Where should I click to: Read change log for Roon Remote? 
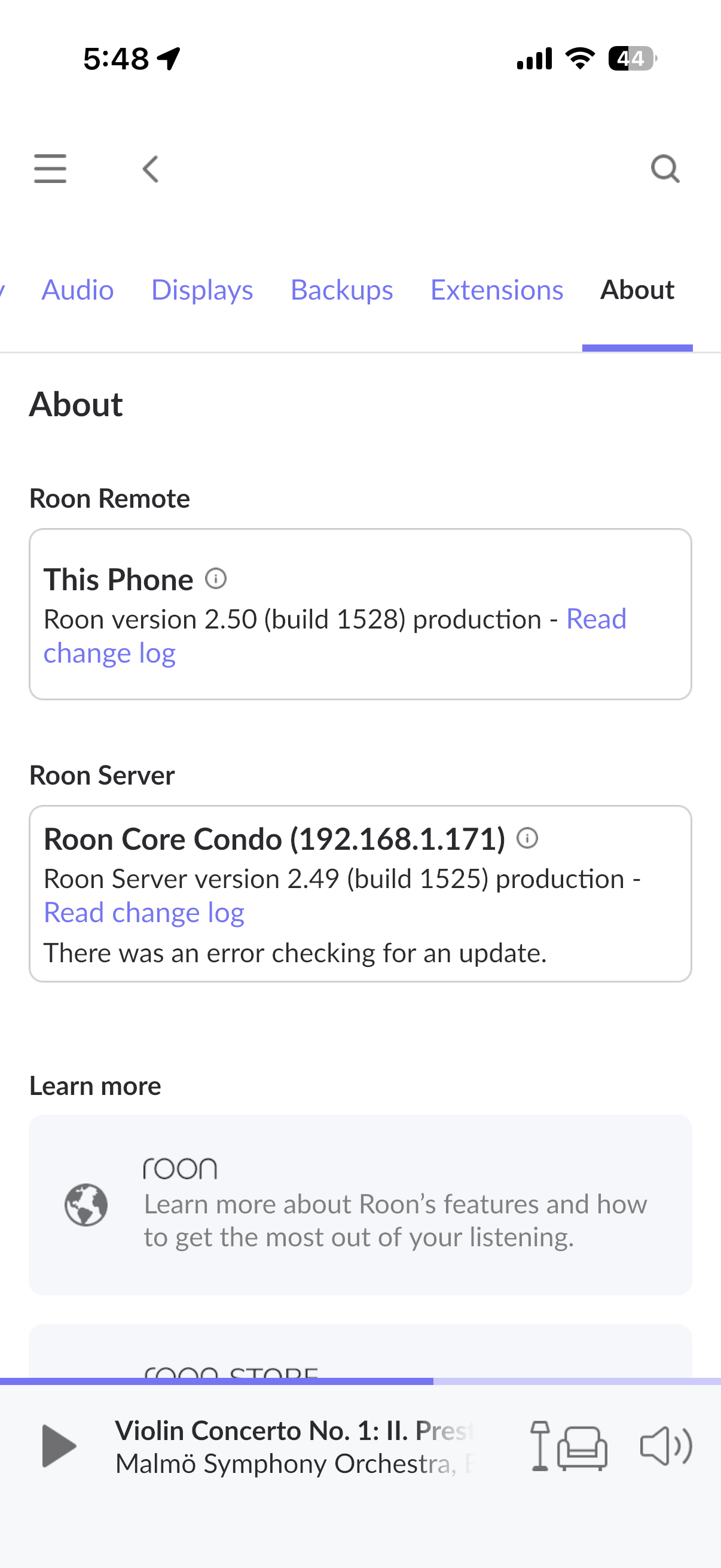click(x=335, y=636)
